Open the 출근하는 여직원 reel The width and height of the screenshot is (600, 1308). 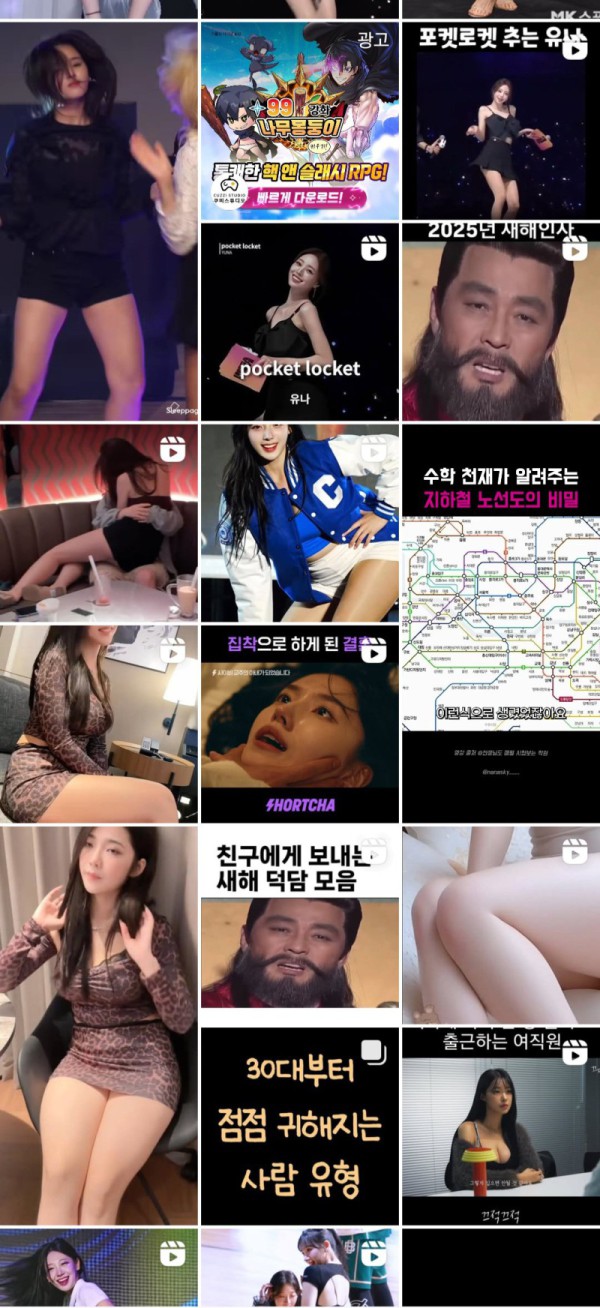click(501, 1126)
